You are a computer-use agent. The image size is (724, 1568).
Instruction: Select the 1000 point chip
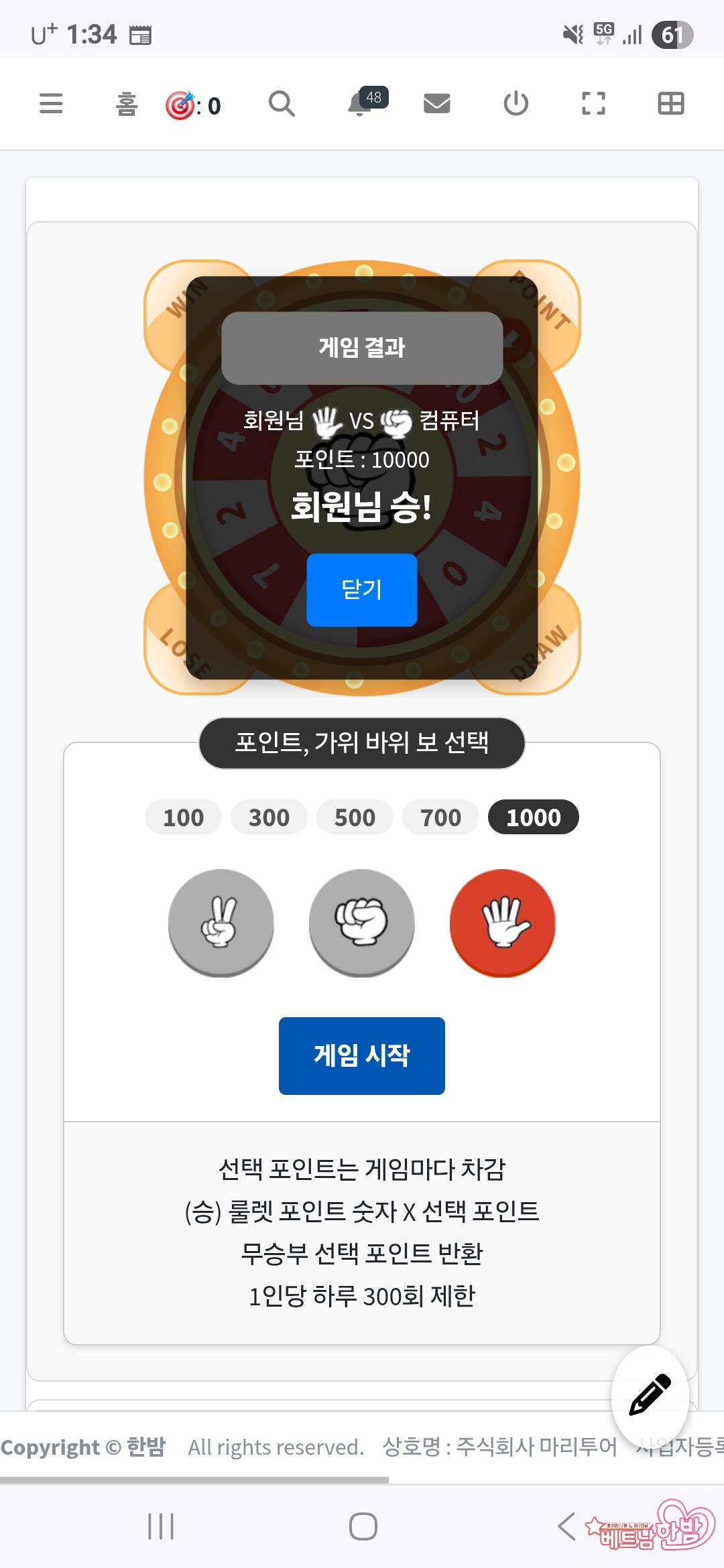point(533,818)
